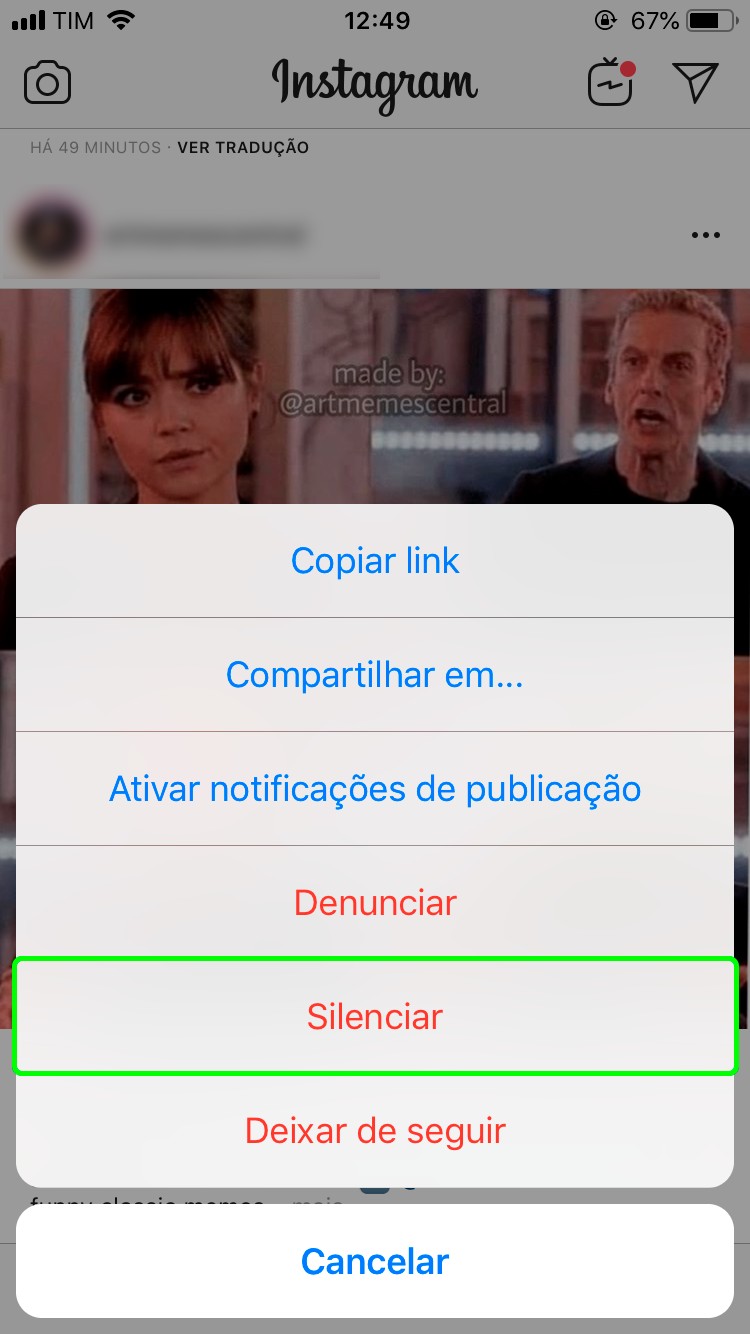Choose Compartilhar em… from the sheet
The image size is (750, 1334).
(375, 675)
